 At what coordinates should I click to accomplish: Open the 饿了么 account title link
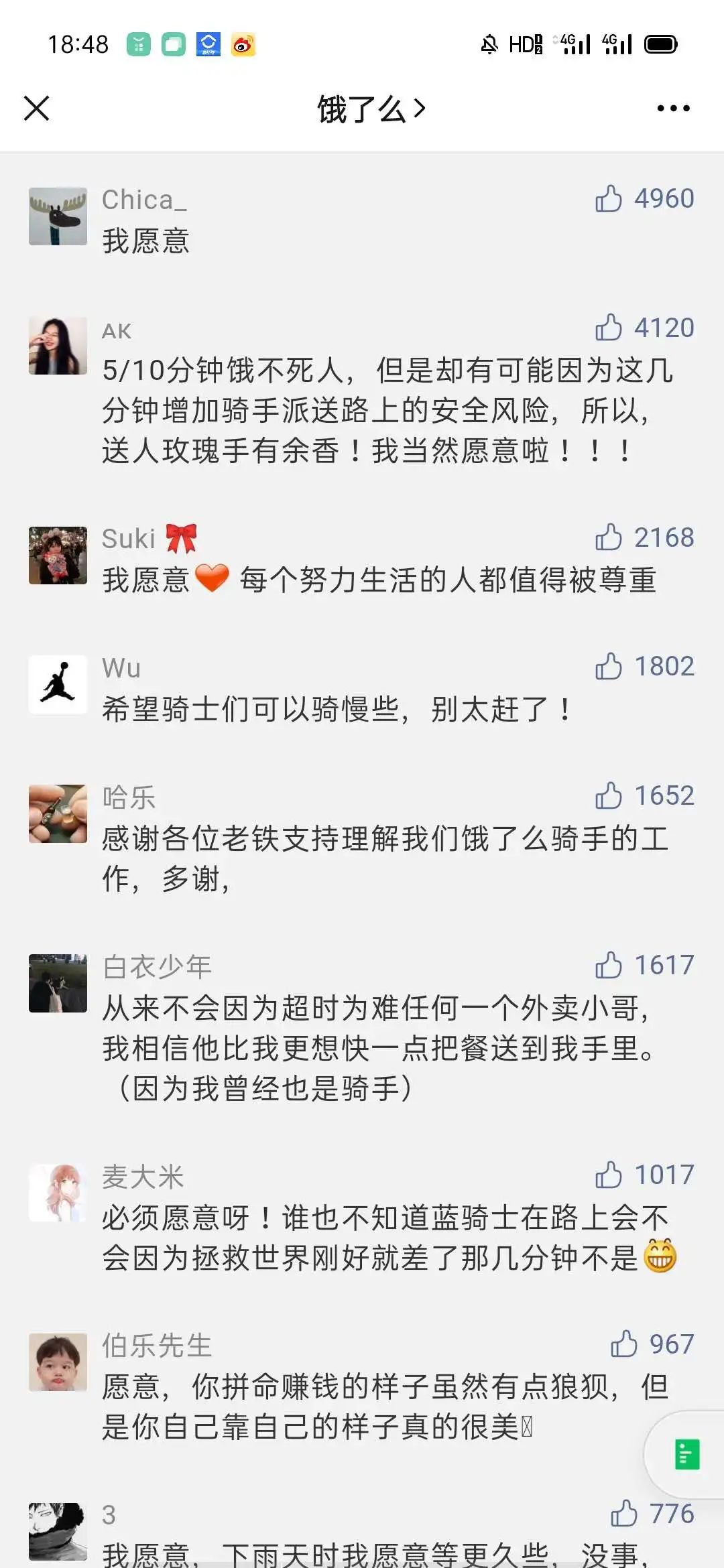pyautogui.click(x=371, y=109)
